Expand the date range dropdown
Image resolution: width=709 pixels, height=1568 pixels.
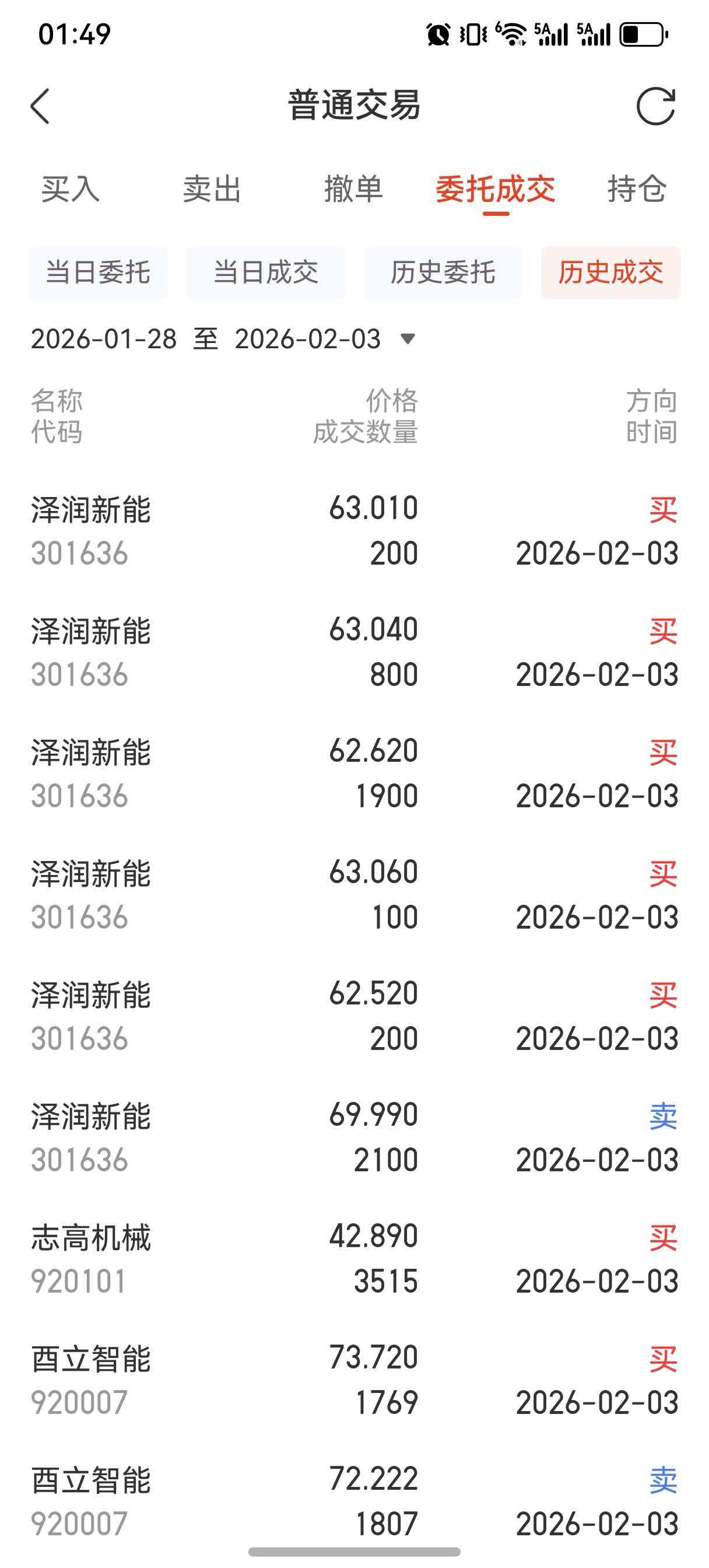(407, 338)
